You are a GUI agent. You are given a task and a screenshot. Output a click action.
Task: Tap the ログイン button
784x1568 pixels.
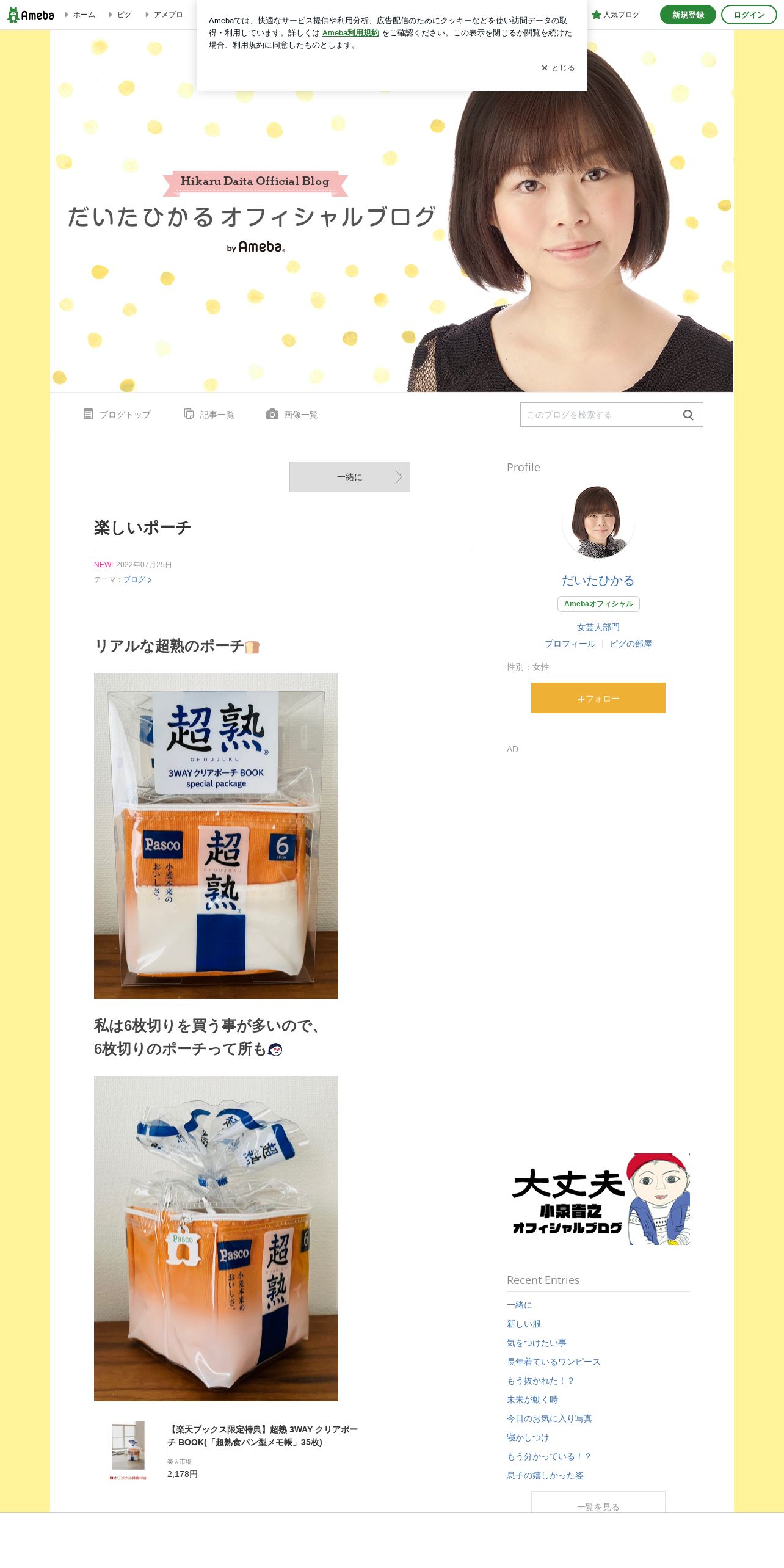(749, 15)
